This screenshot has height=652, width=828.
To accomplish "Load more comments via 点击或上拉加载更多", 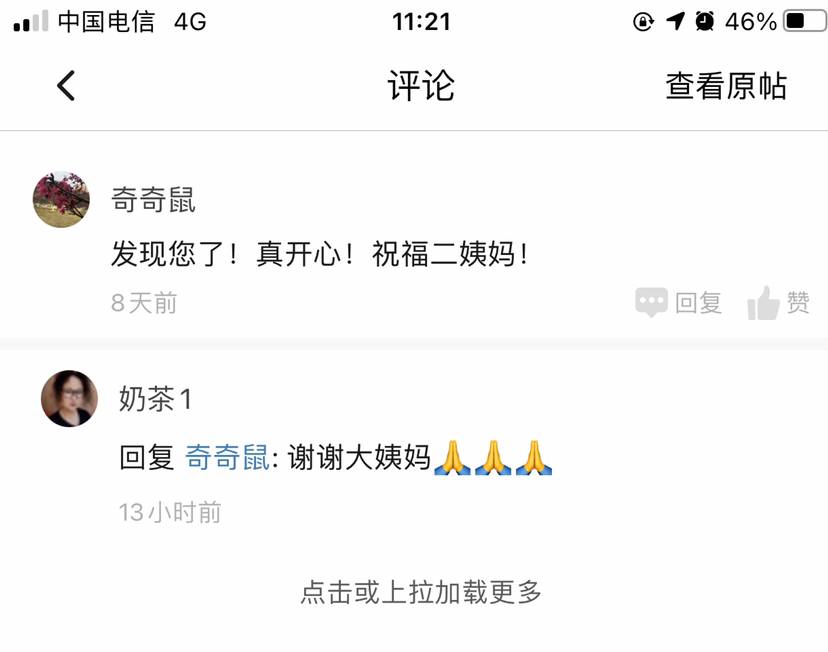I will 421,592.
